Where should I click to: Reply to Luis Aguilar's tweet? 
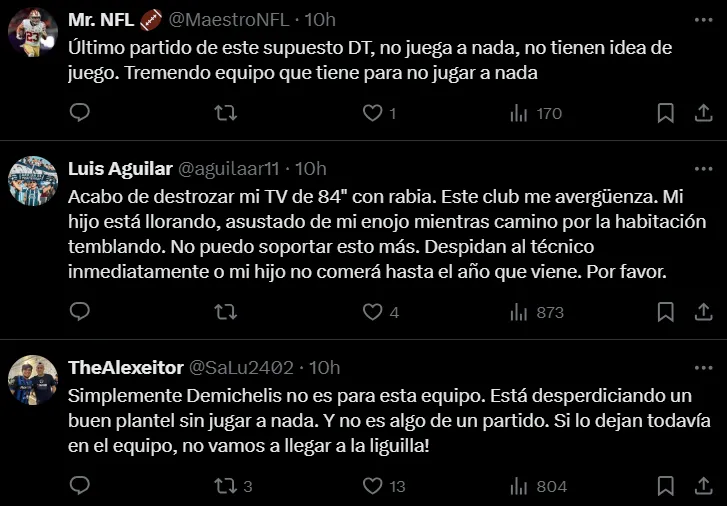click(80, 313)
